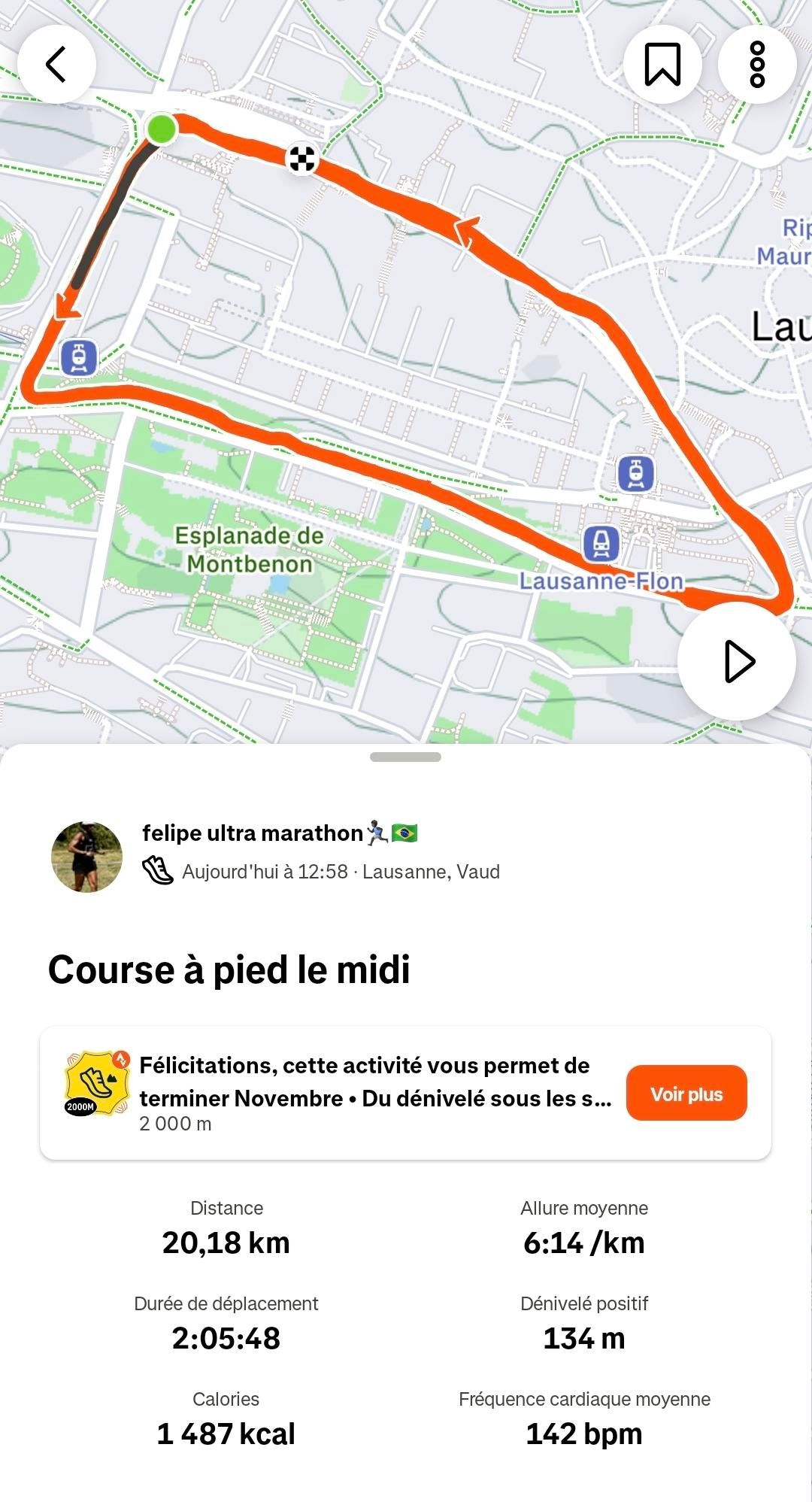The image size is (812, 1502).
Task: Open the three-dot overflow menu
Action: coord(757,64)
